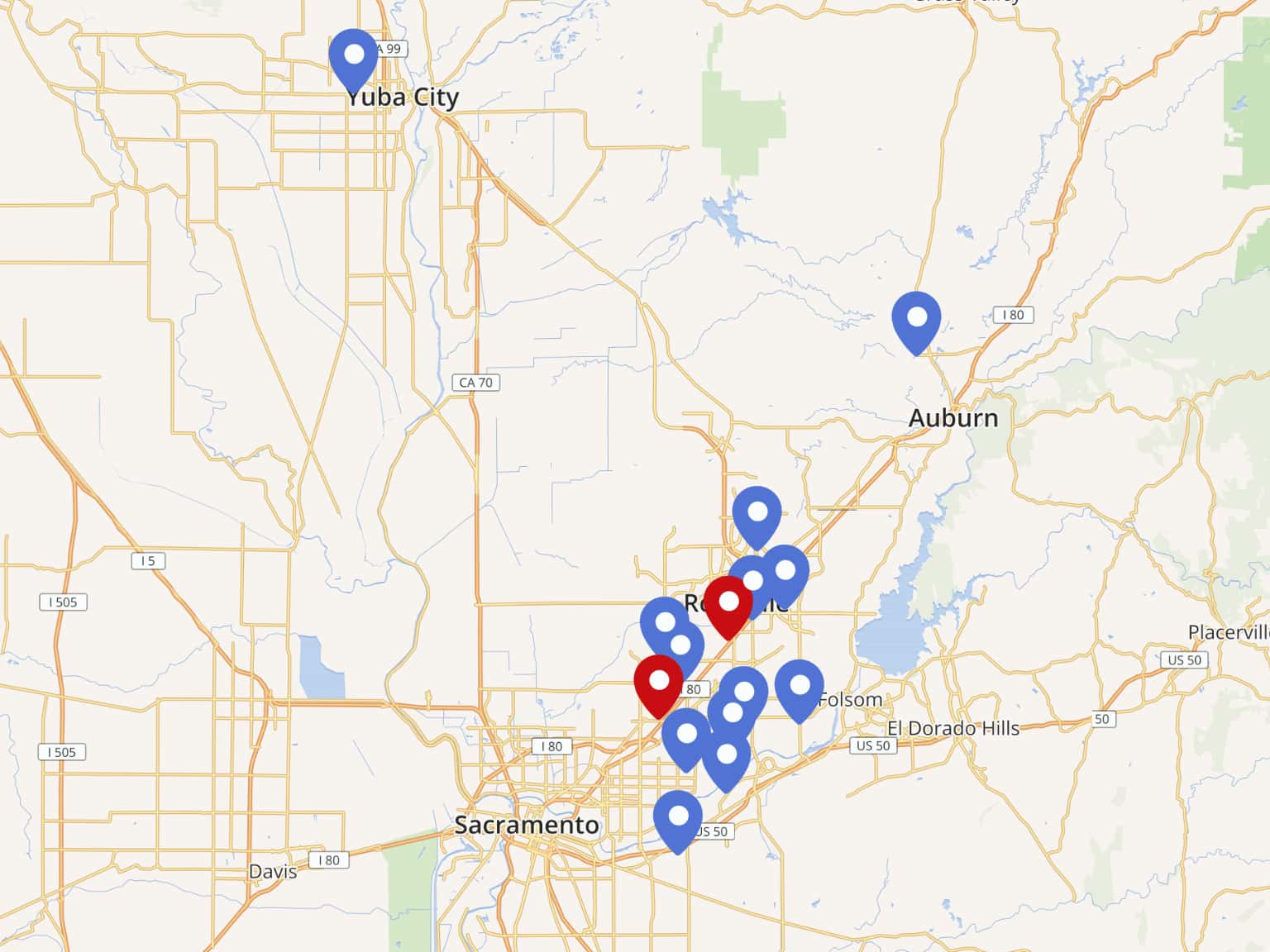The height and width of the screenshot is (952, 1270).
Task: Tap the red pin over Roseville
Action: [x=728, y=603]
